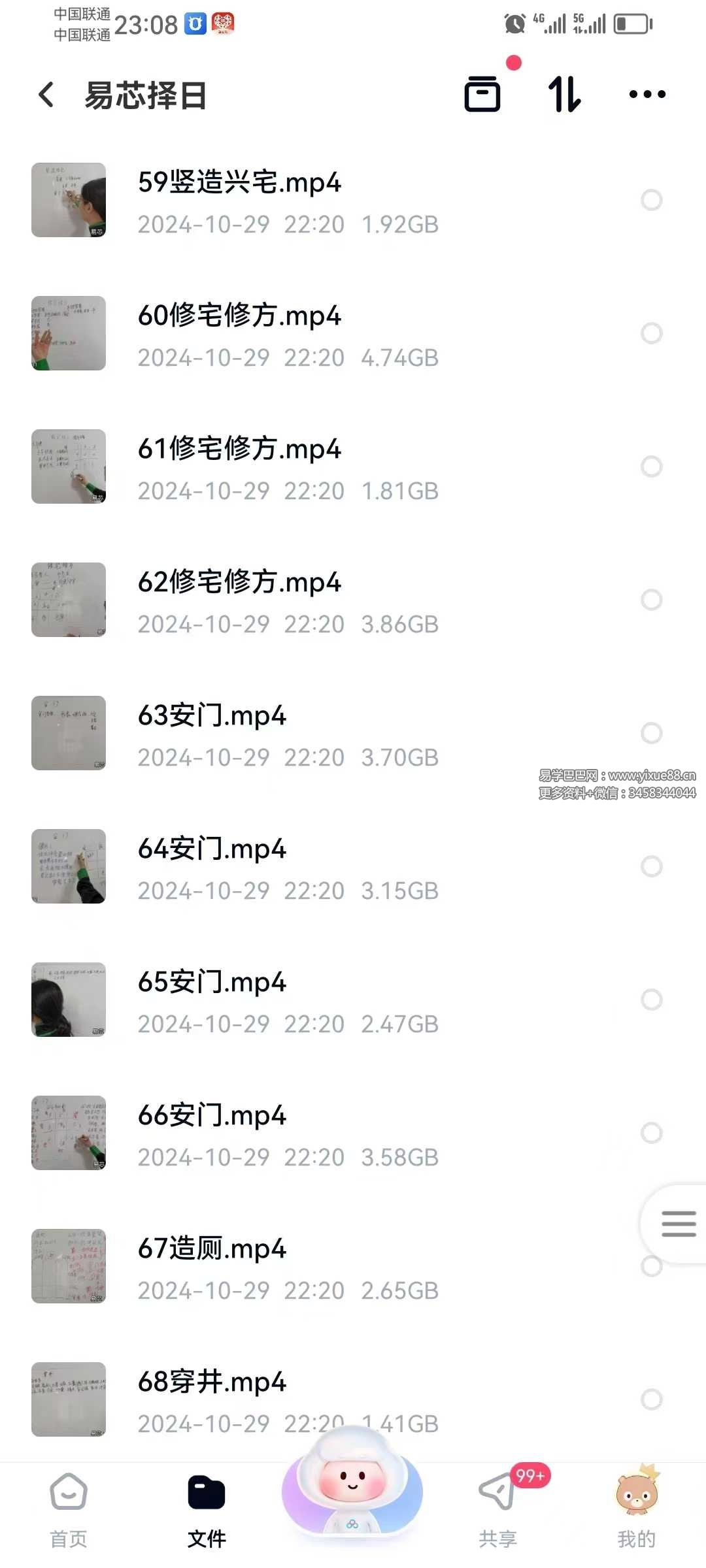Open the transfer list box icon
The image size is (706, 1568).
pos(482,95)
